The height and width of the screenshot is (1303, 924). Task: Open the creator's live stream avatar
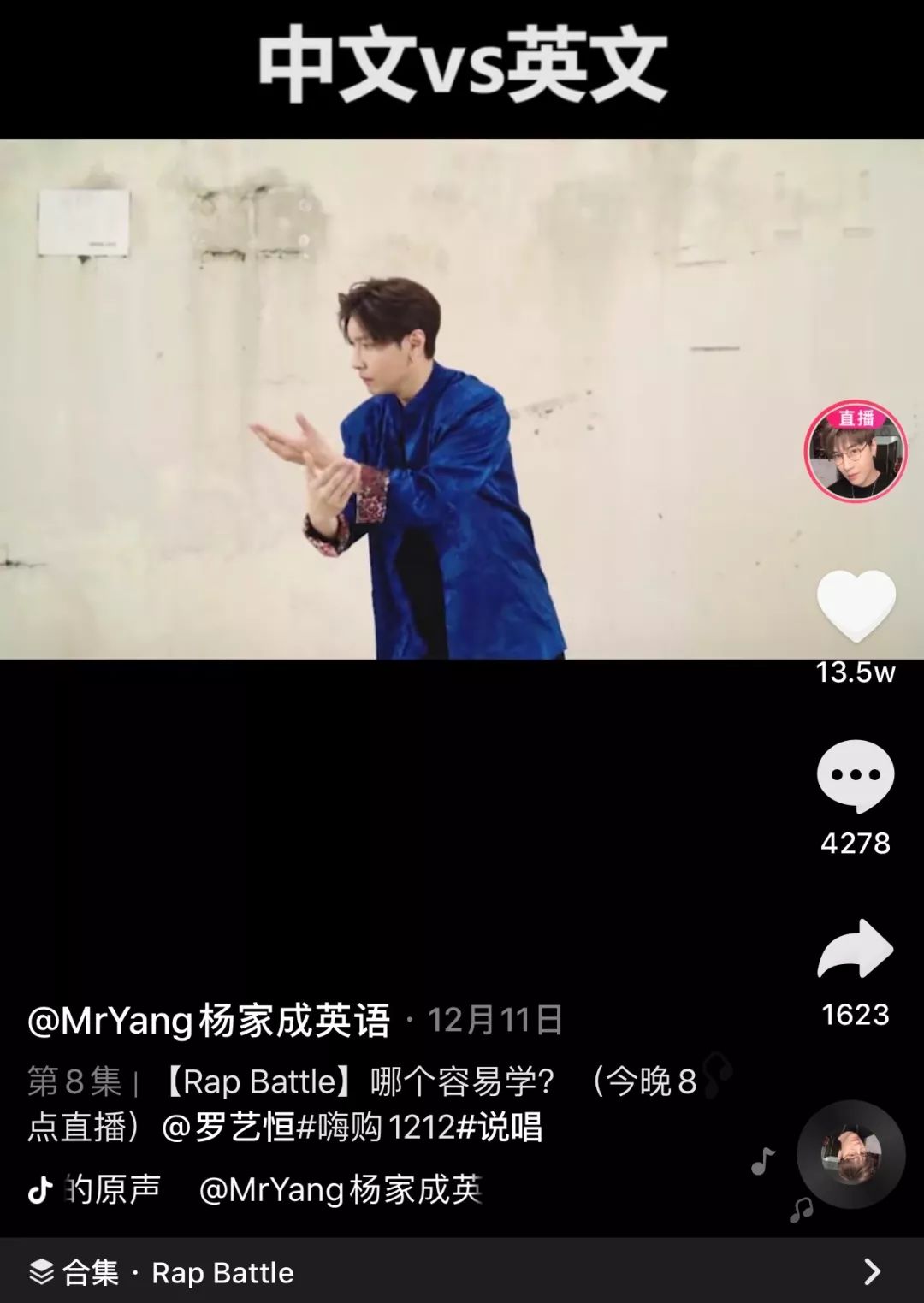pos(855,451)
